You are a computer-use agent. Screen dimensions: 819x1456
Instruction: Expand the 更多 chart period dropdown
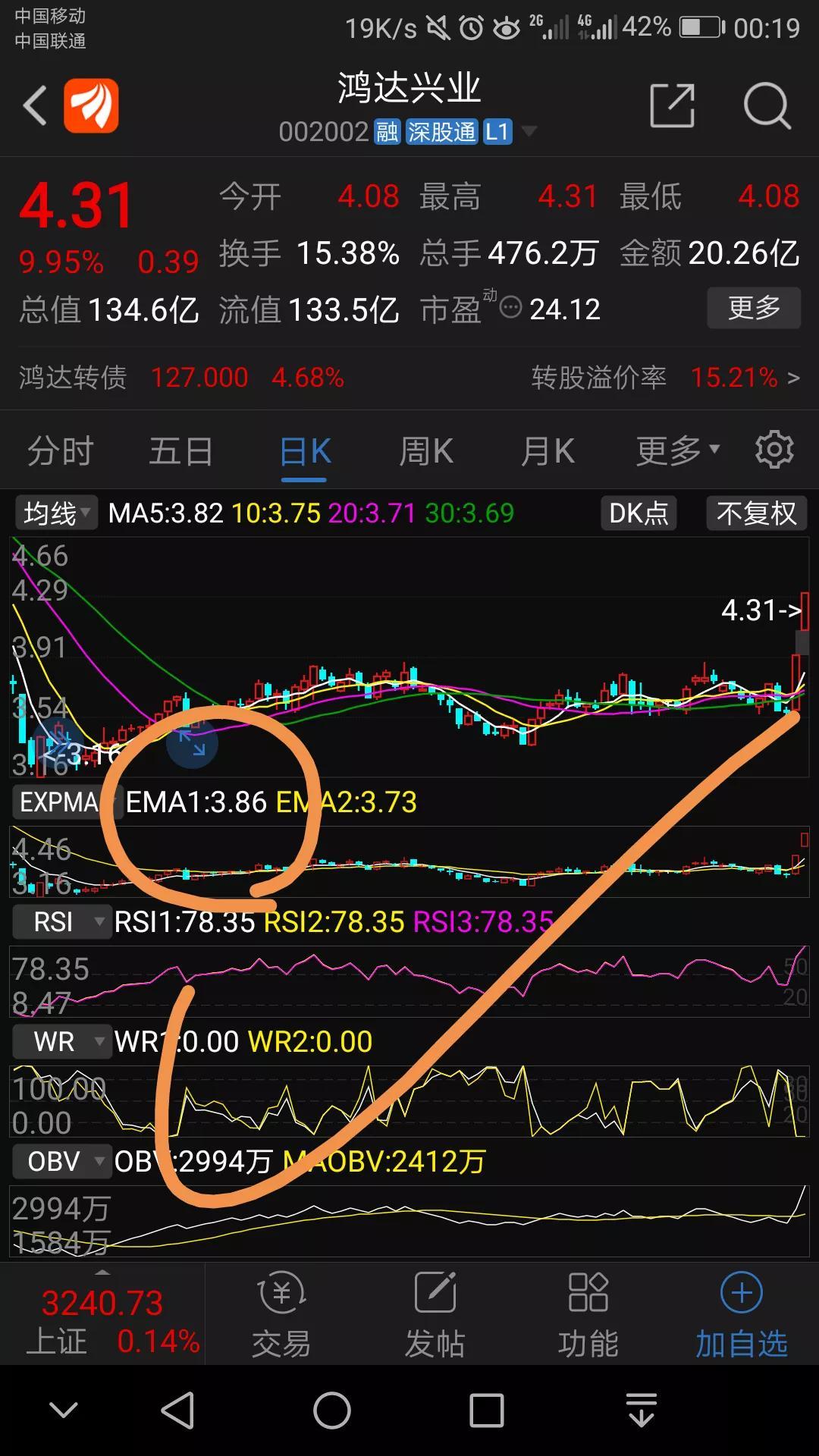pyautogui.click(x=677, y=451)
